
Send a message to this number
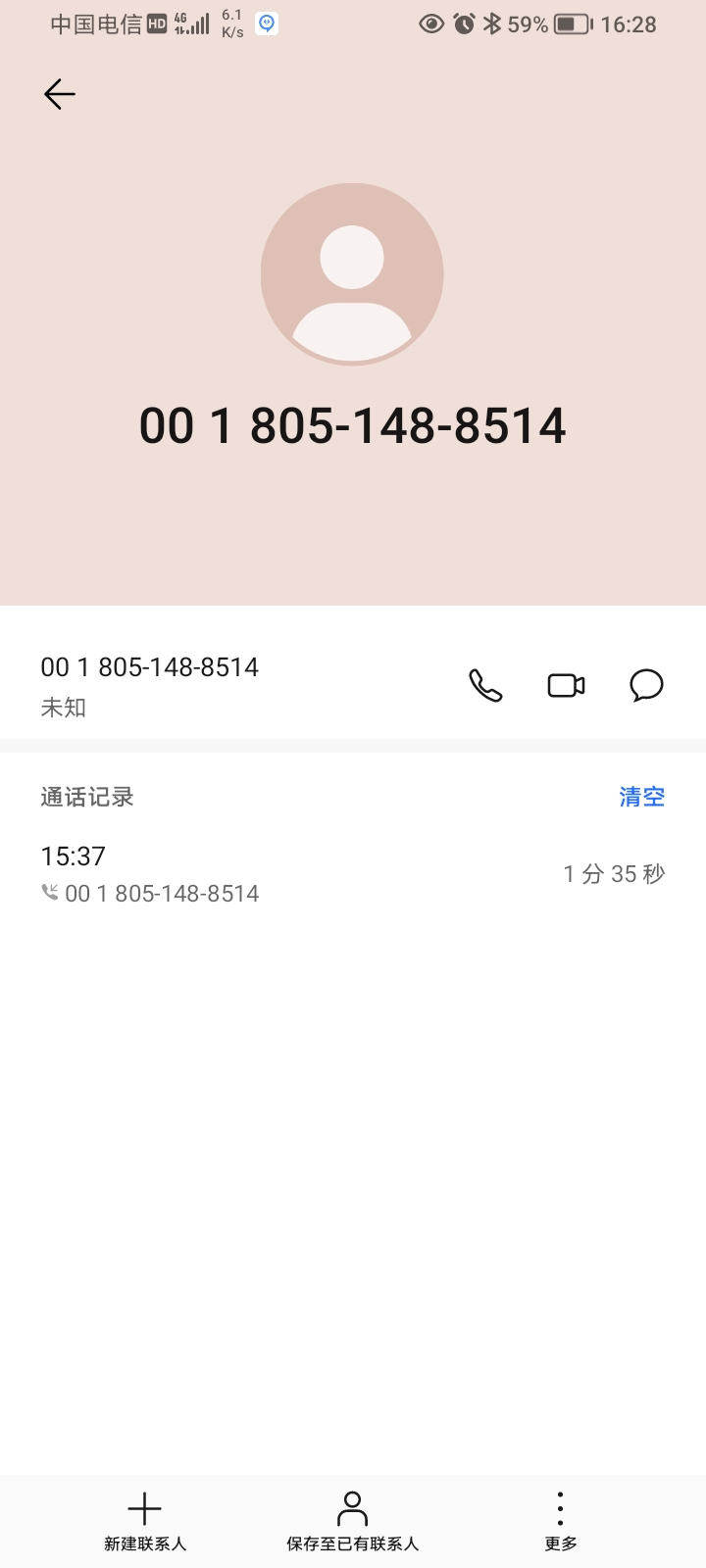(646, 685)
